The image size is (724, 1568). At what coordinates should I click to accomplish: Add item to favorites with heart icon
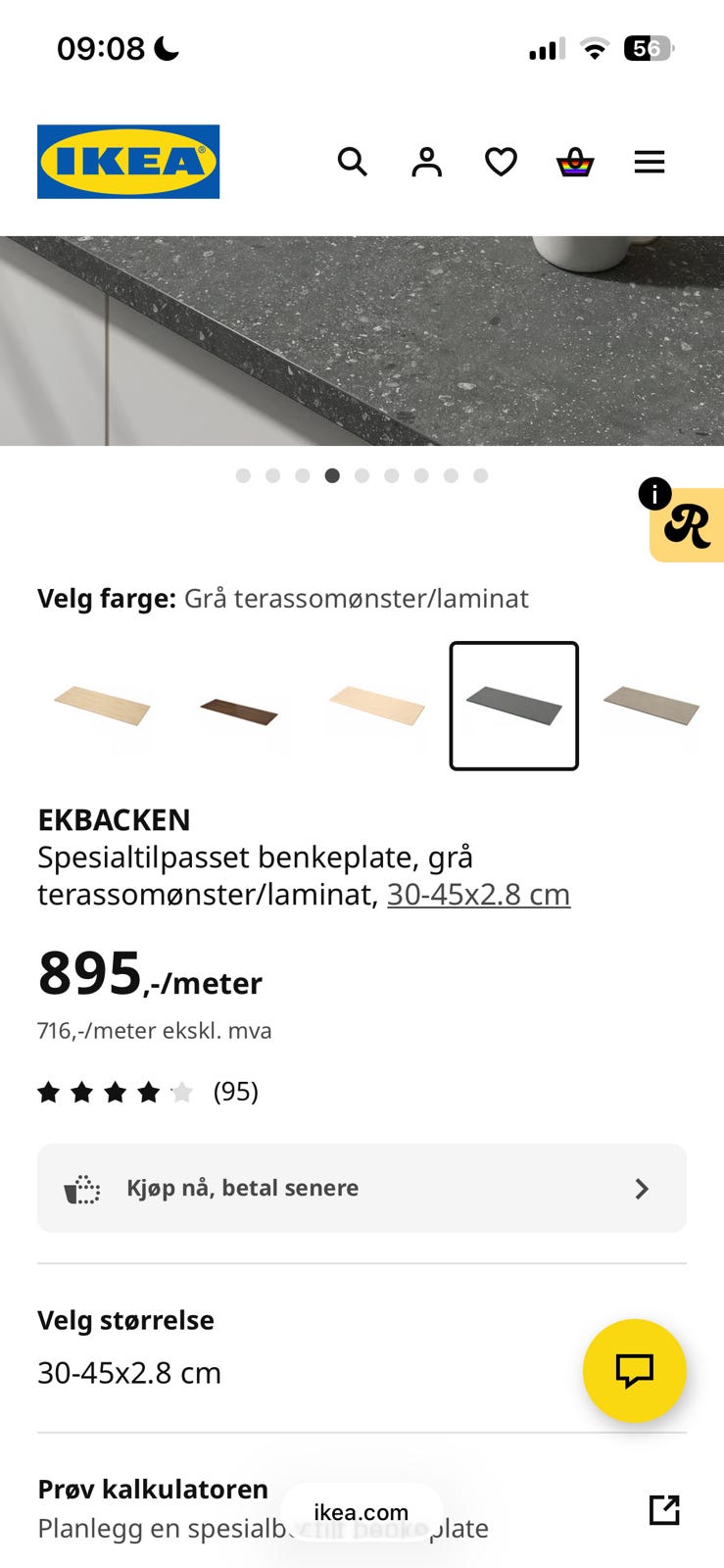point(501,162)
